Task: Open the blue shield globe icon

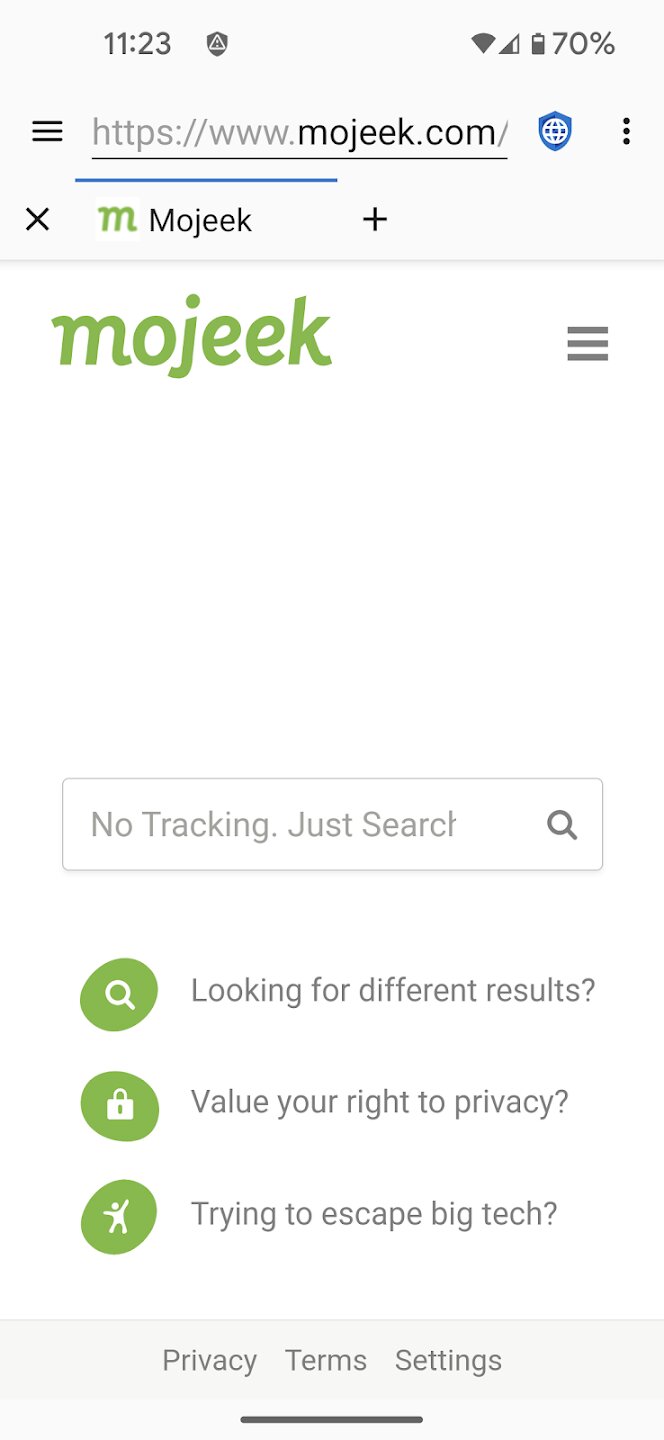Action: [x=555, y=132]
